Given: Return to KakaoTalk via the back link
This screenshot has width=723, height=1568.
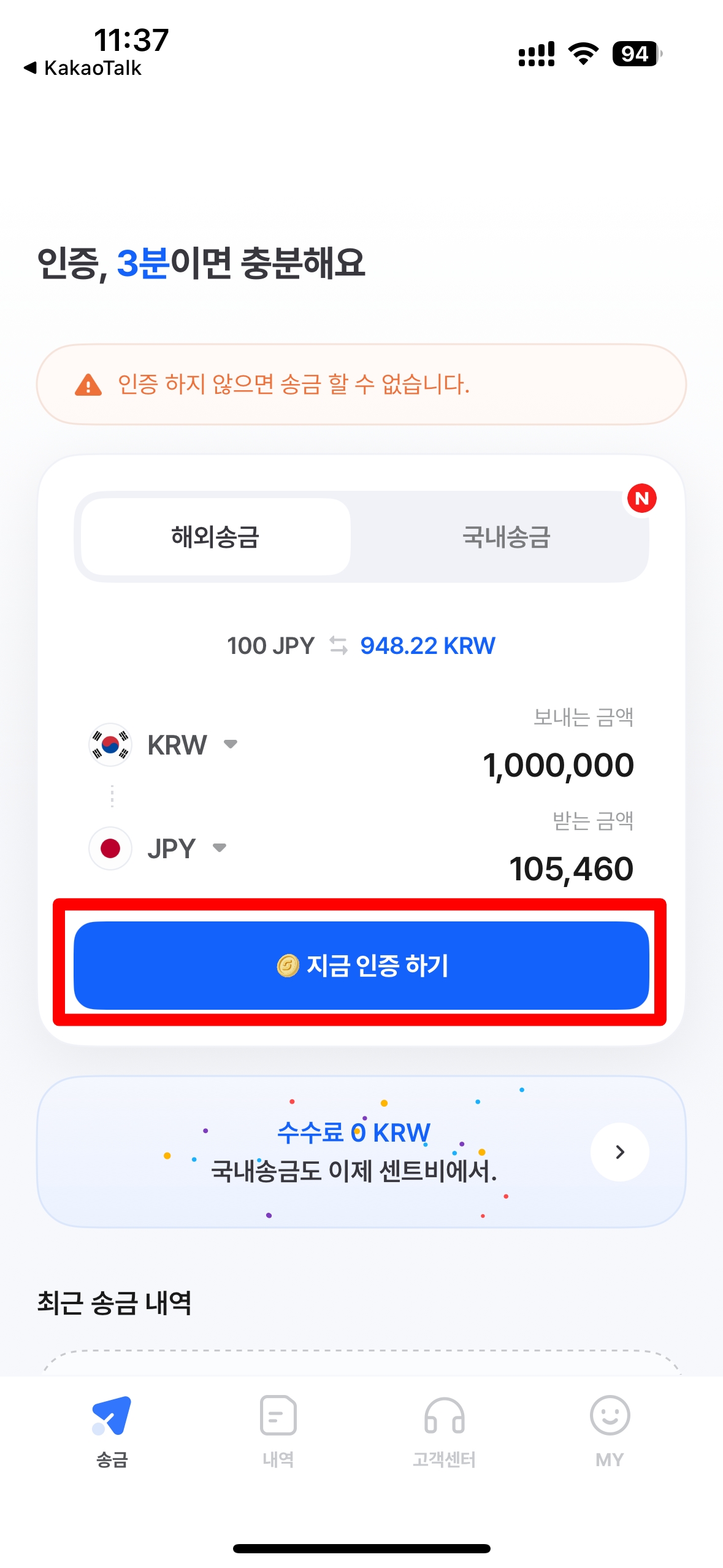Looking at the screenshot, I should tap(83, 67).
